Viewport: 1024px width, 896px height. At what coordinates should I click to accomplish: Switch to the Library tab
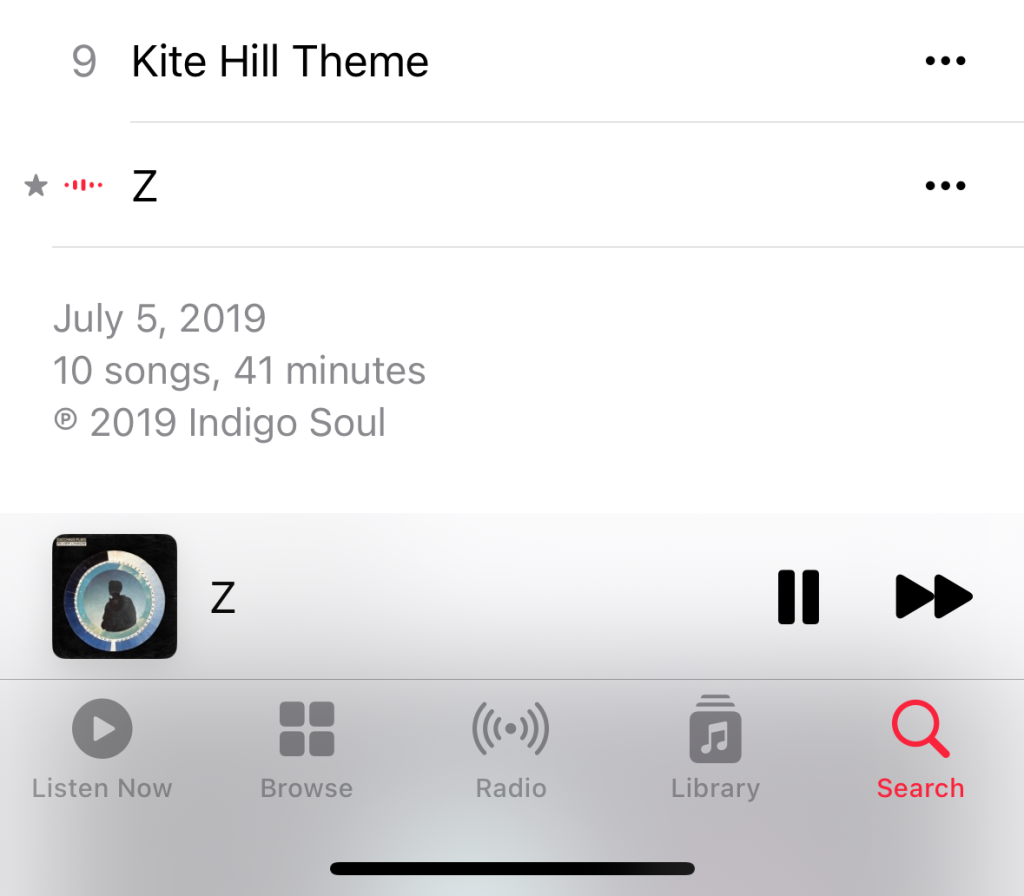(x=715, y=748)
